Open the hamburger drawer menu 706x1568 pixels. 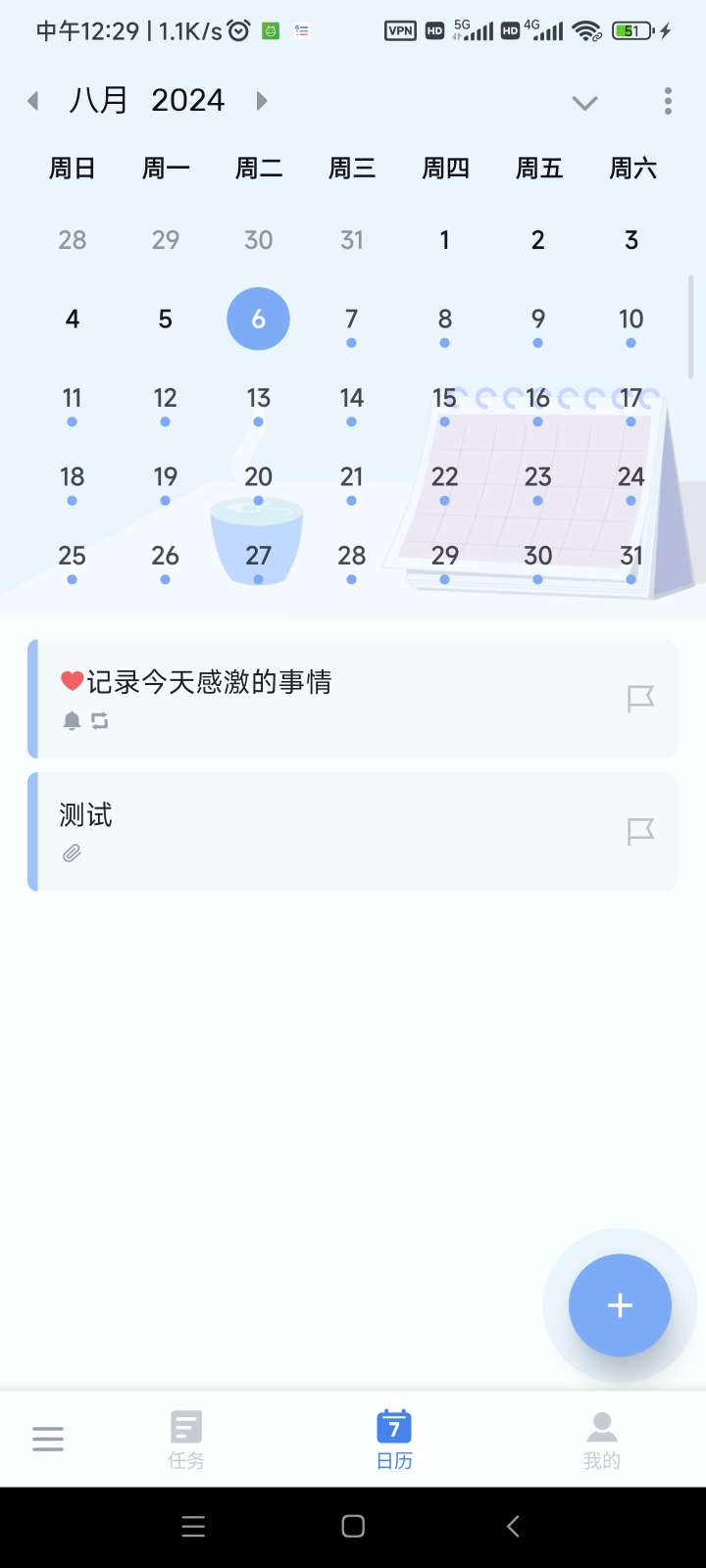tap(48, 1439)
